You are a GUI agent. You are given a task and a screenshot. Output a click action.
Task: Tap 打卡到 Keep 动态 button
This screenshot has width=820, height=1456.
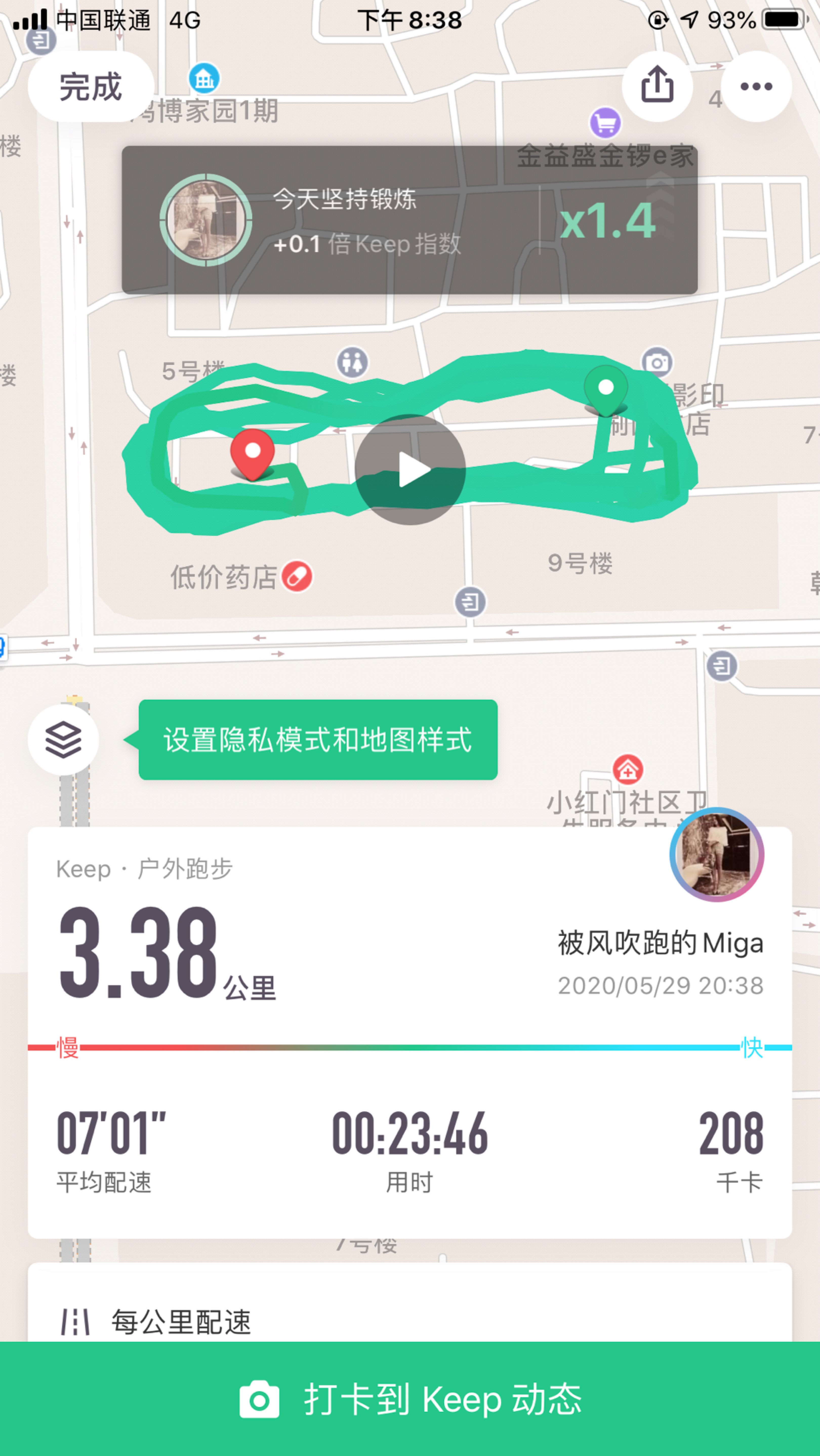[x=410, y=1399]
